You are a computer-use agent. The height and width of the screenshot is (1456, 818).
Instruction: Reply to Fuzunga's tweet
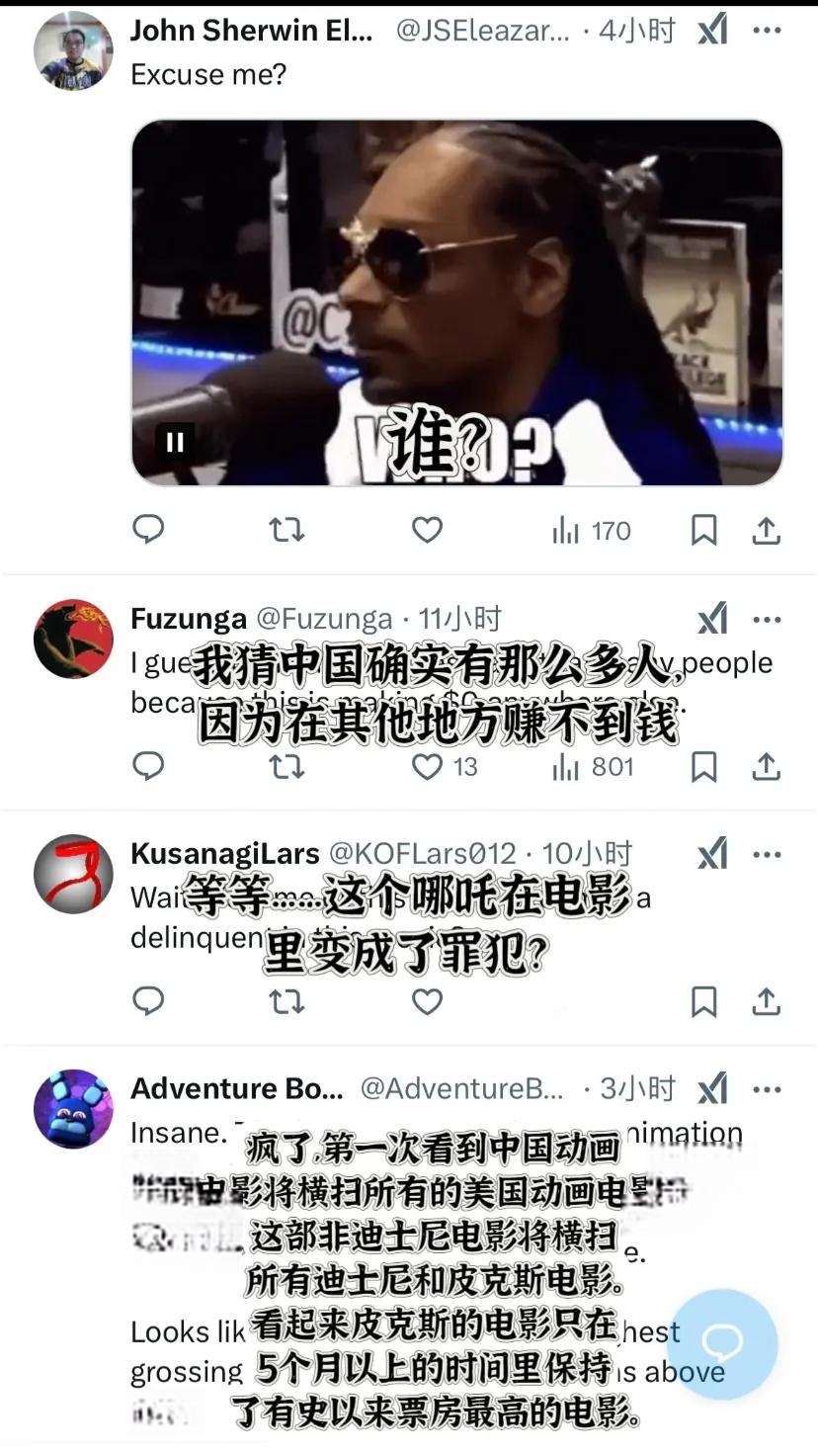coord(148,766)
